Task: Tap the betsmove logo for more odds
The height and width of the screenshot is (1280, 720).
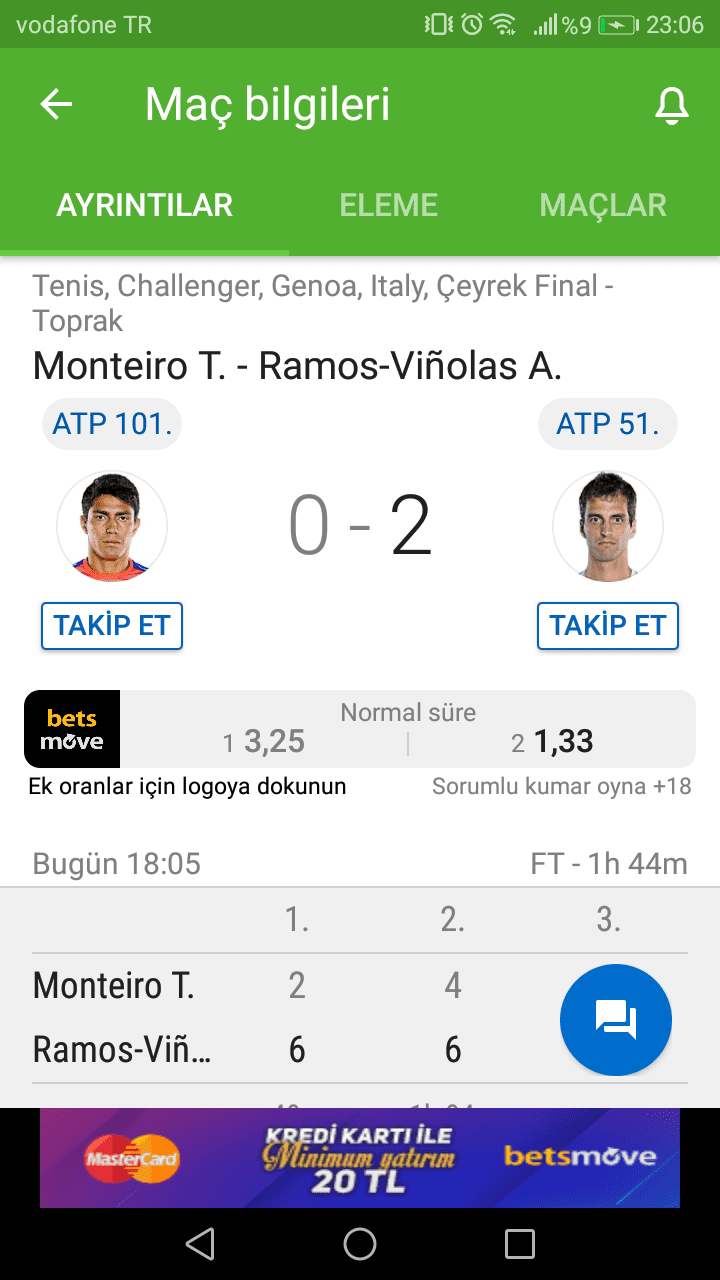Action: click(72, 729)
